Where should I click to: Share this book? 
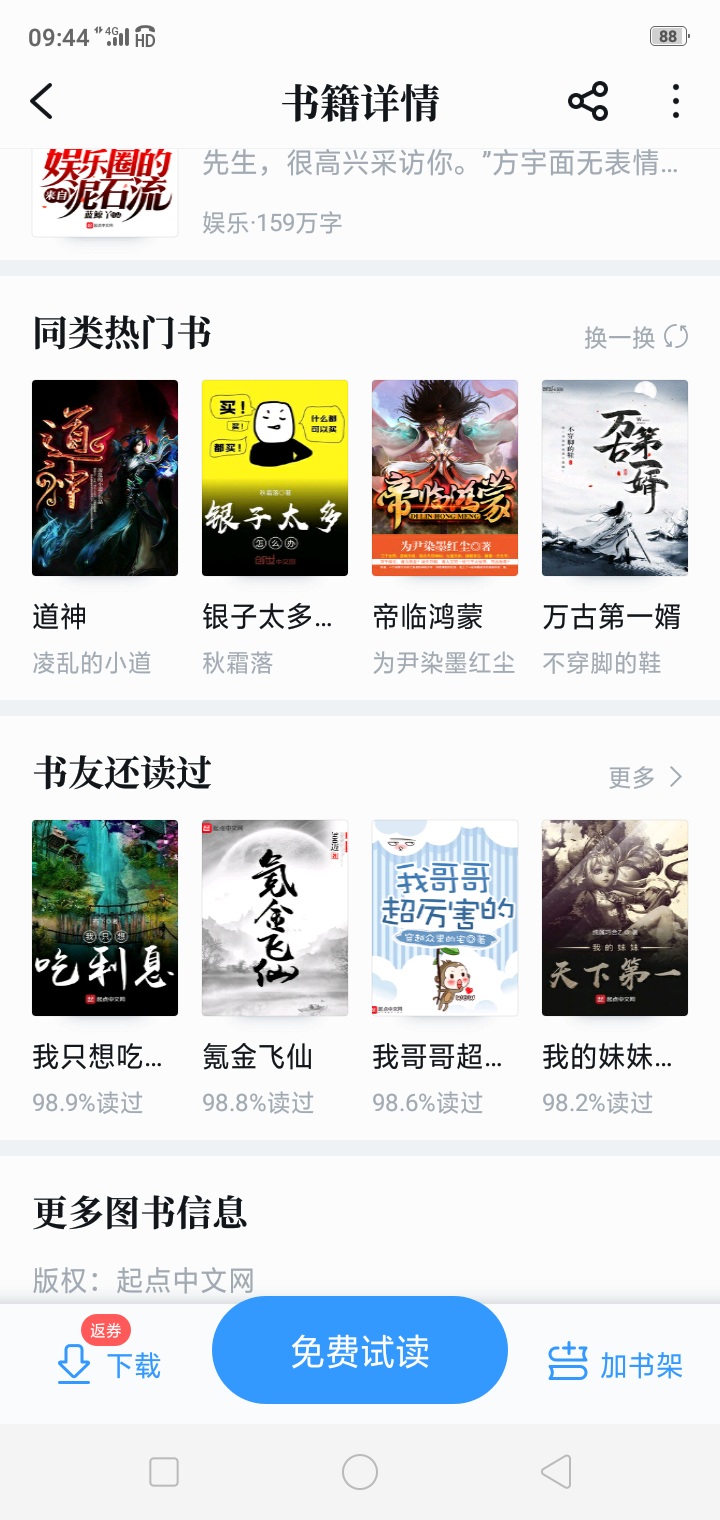click(588, 102)
